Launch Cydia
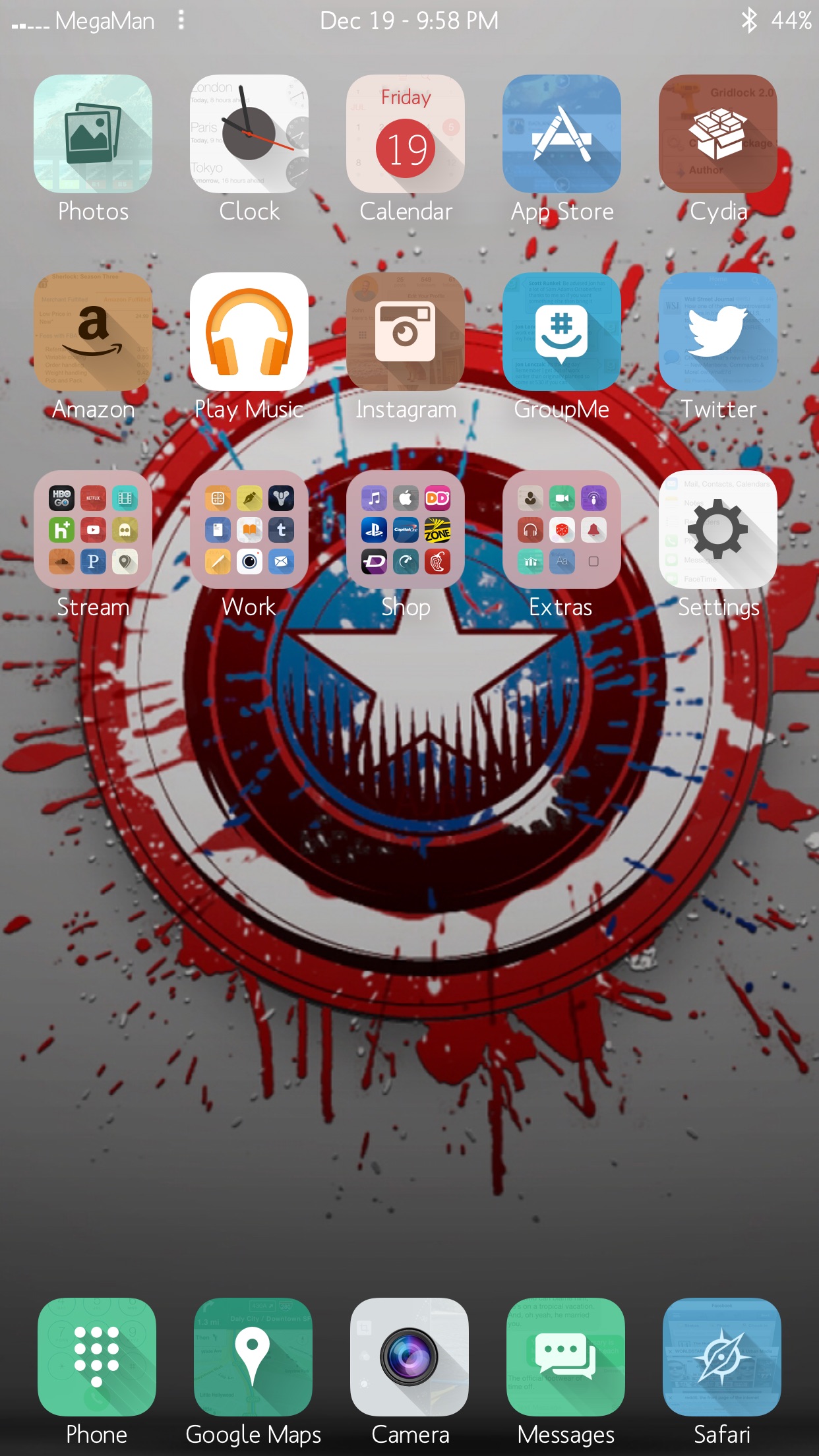The image size is (819, 1456). point(718,134)
